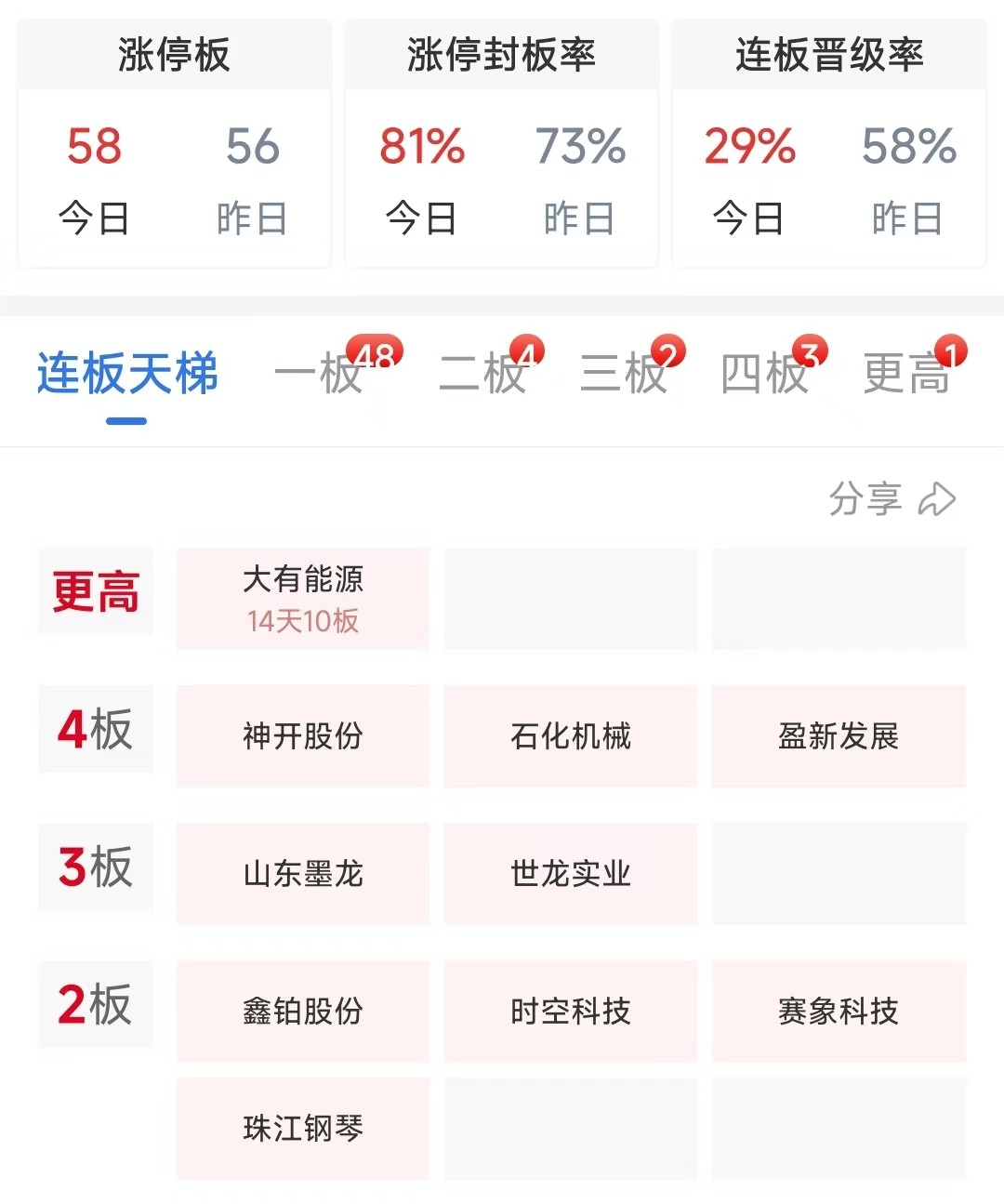Tap the 分享 share button
Viewport: 1004px width, 1204px height.
pos(892,499)
